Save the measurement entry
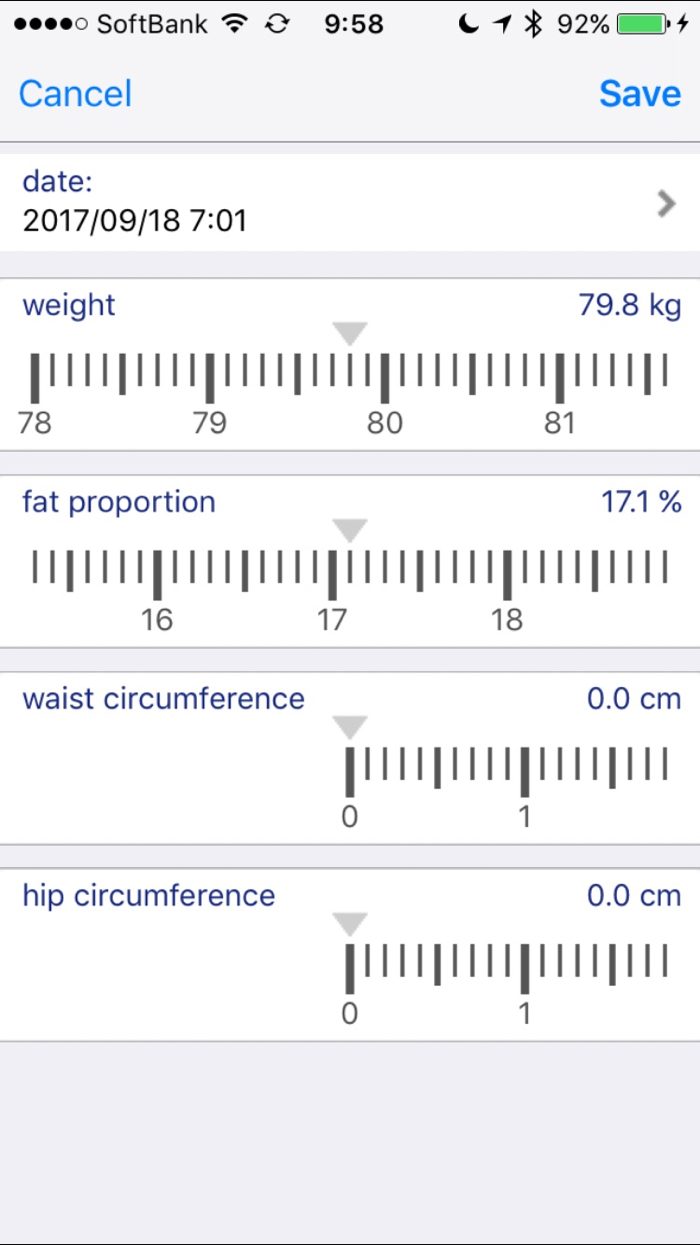The image size is (700, 1245). click(x=640, y=94)
